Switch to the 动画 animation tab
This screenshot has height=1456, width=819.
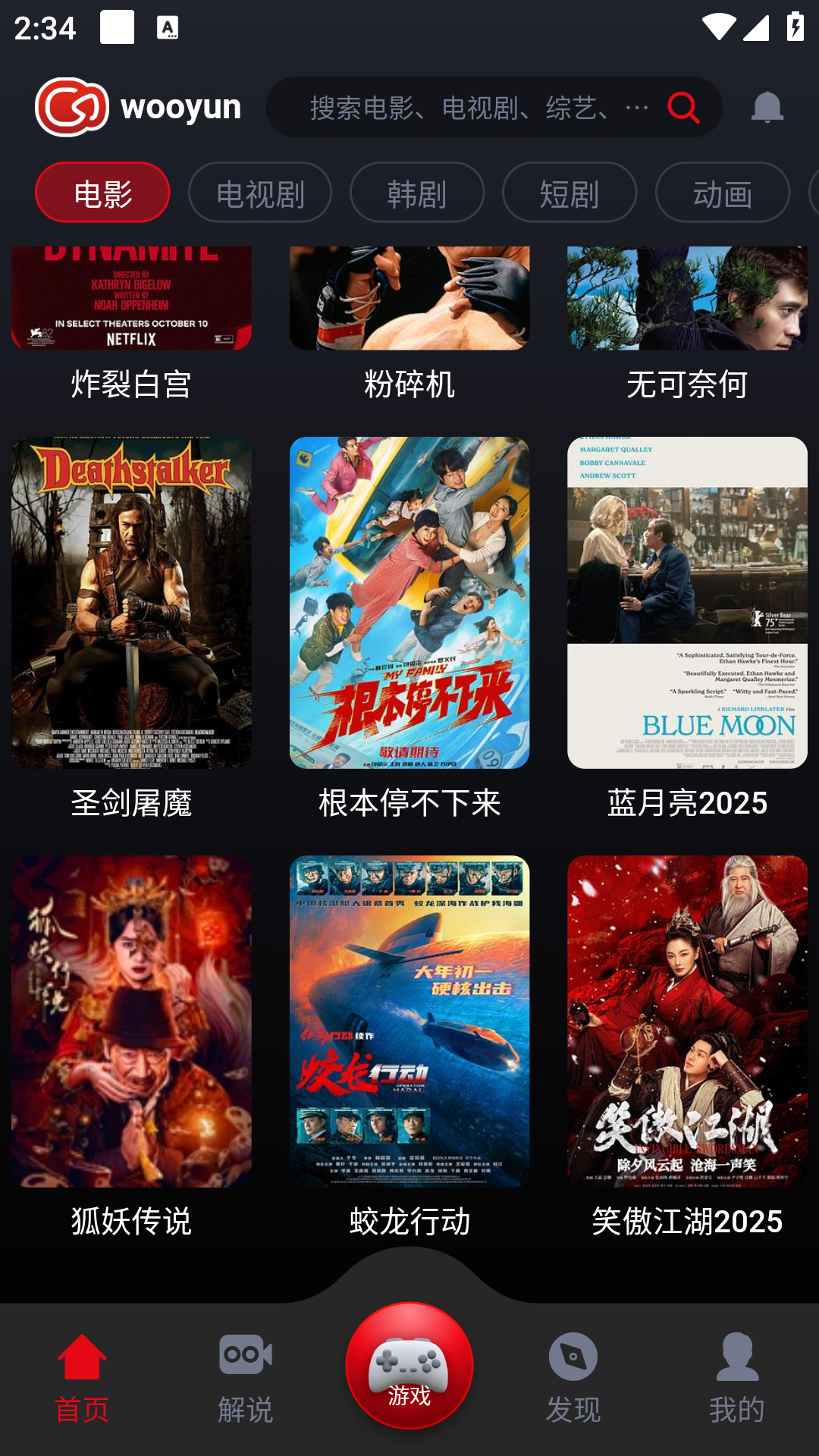click(x=723, y=193)
